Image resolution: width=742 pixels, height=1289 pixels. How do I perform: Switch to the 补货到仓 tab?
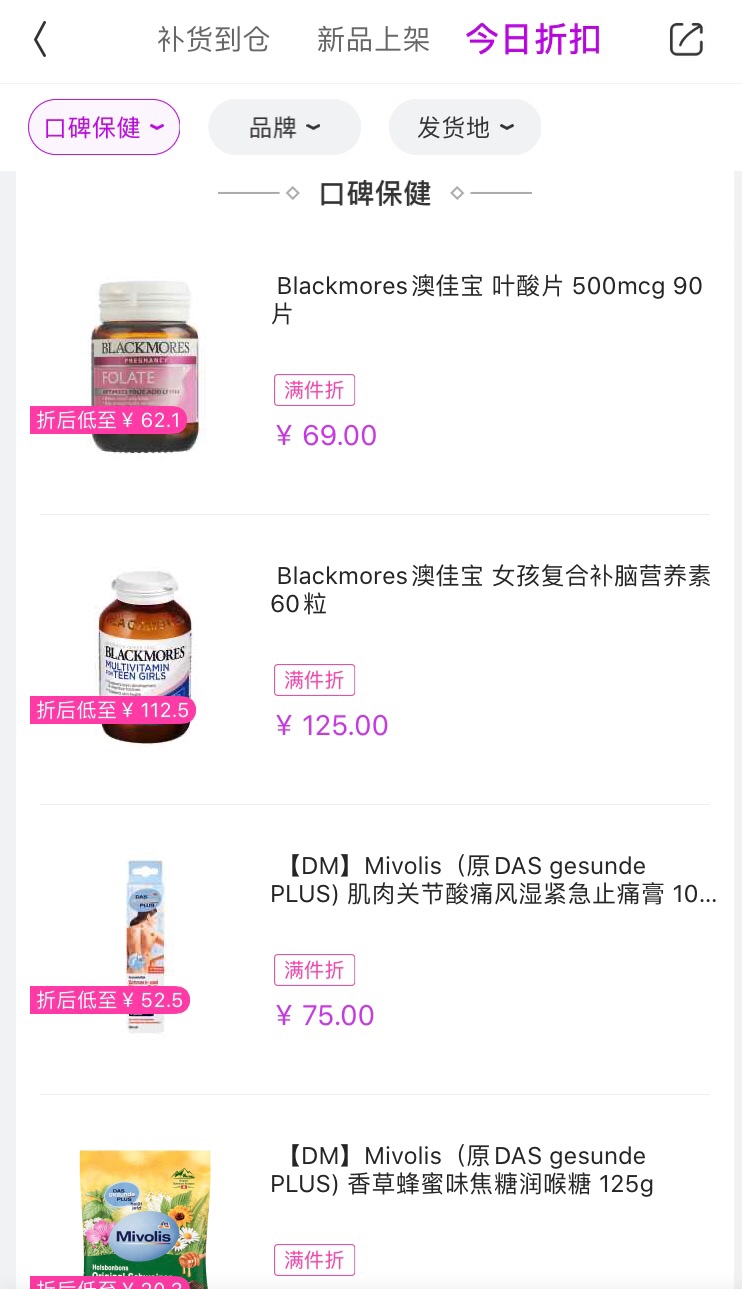pos(214,40)
